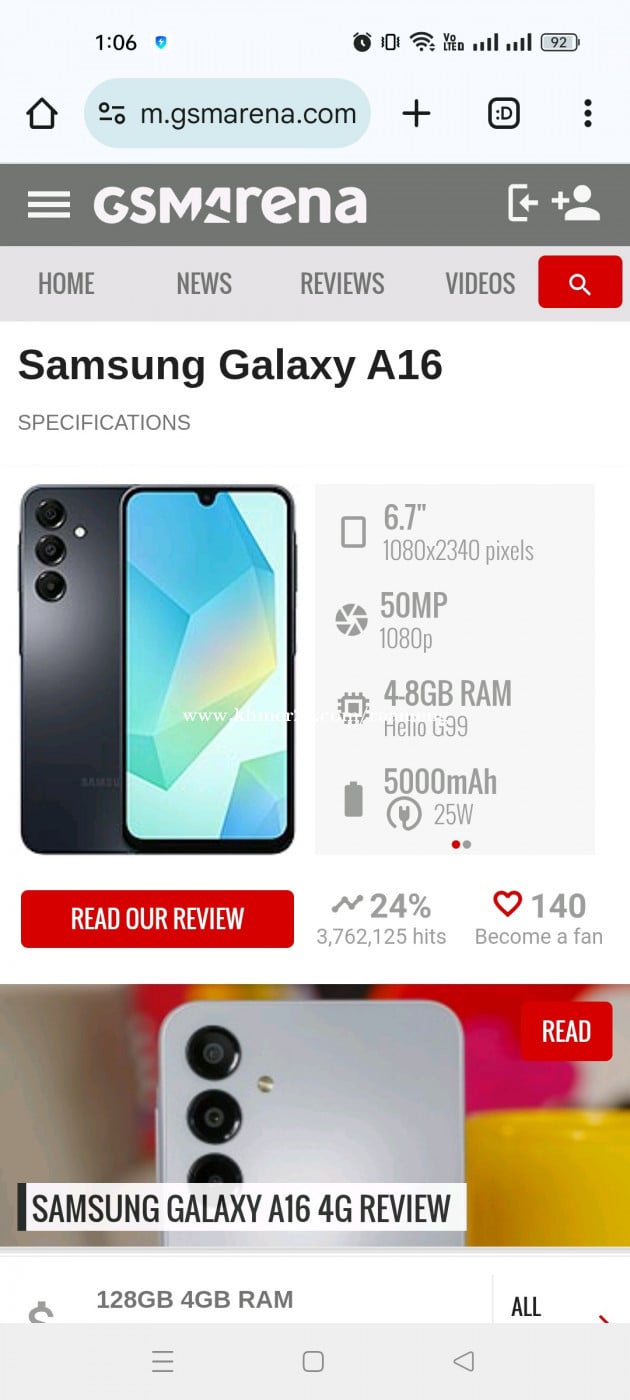Tap the system back button
630x1400 pixels.
click(x=463, y=1361)
